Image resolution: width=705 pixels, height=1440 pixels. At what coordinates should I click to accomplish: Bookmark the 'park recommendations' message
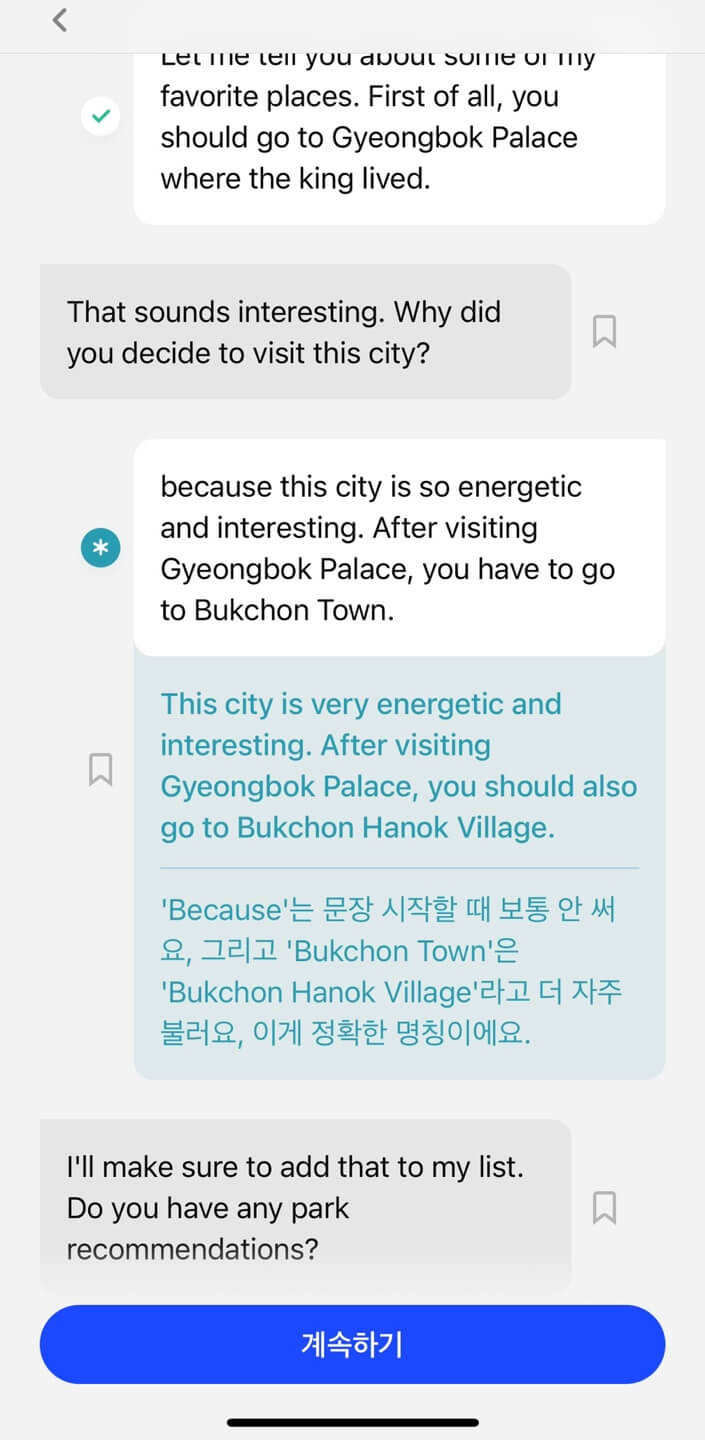coord(604,1207)
